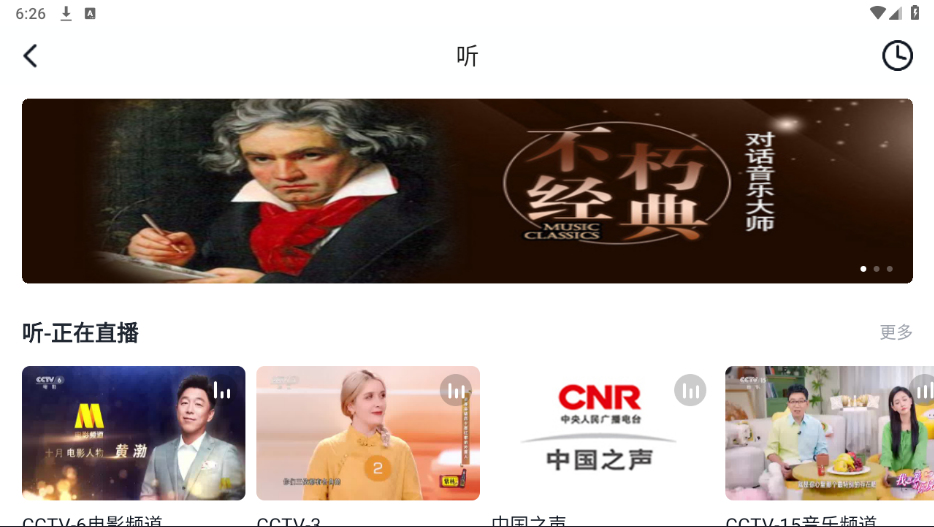Listen to CCTV-6电影频道 live card
Image resolution: width=934 pixels, height=527 pixels.
[133, 432]
